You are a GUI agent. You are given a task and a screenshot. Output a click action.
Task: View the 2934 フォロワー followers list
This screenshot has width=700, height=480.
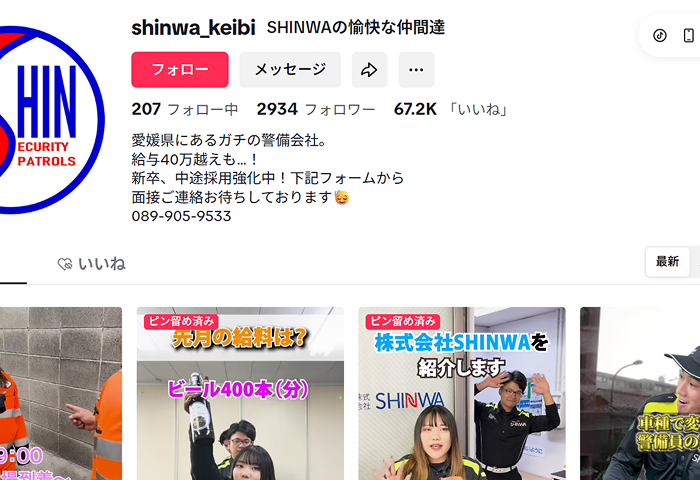point(315,109)
